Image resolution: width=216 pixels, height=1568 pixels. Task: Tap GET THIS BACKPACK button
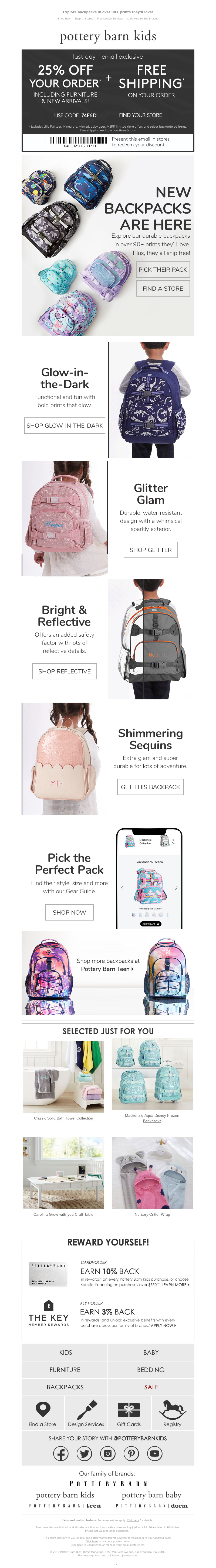coord(150,786)
